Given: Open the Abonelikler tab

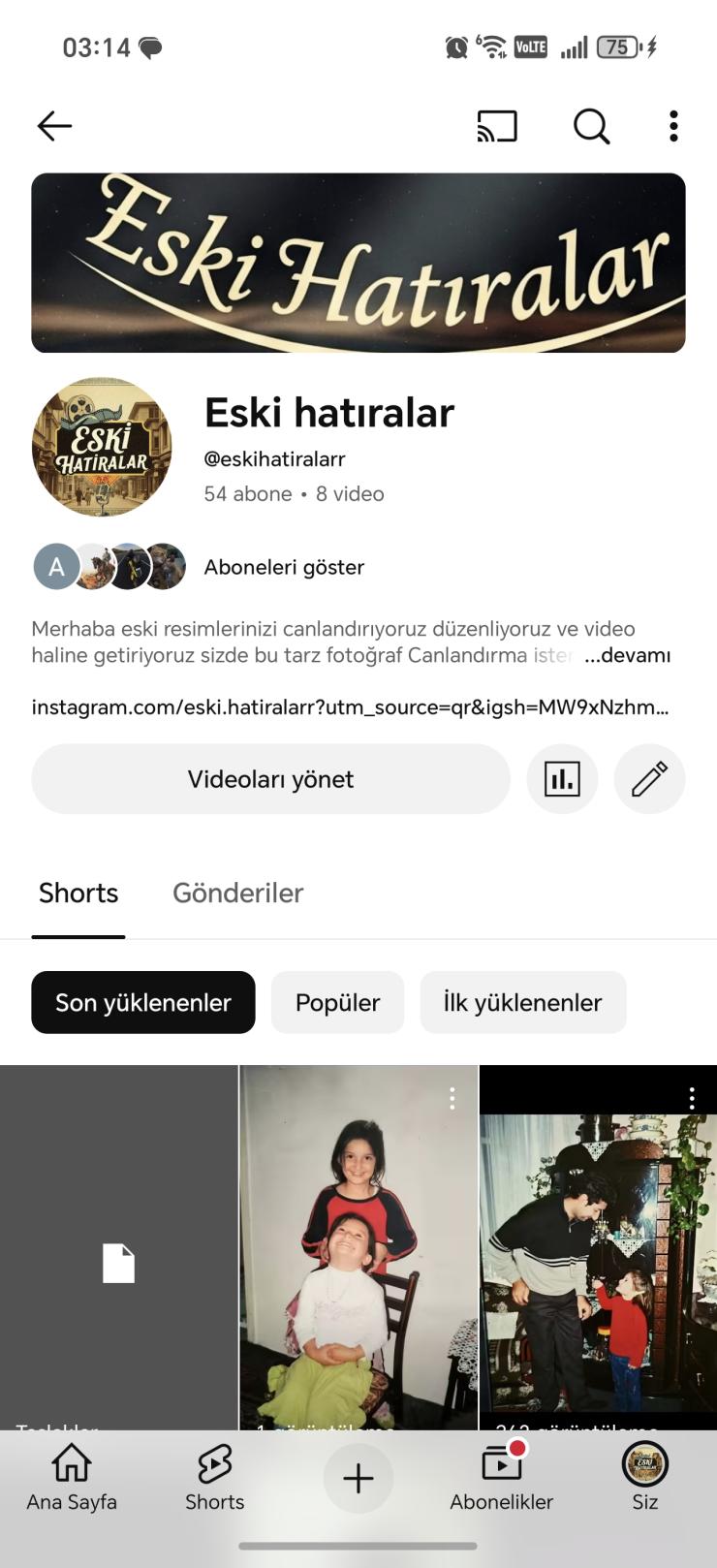Looking at the screenshot, I should (501, 1479).
